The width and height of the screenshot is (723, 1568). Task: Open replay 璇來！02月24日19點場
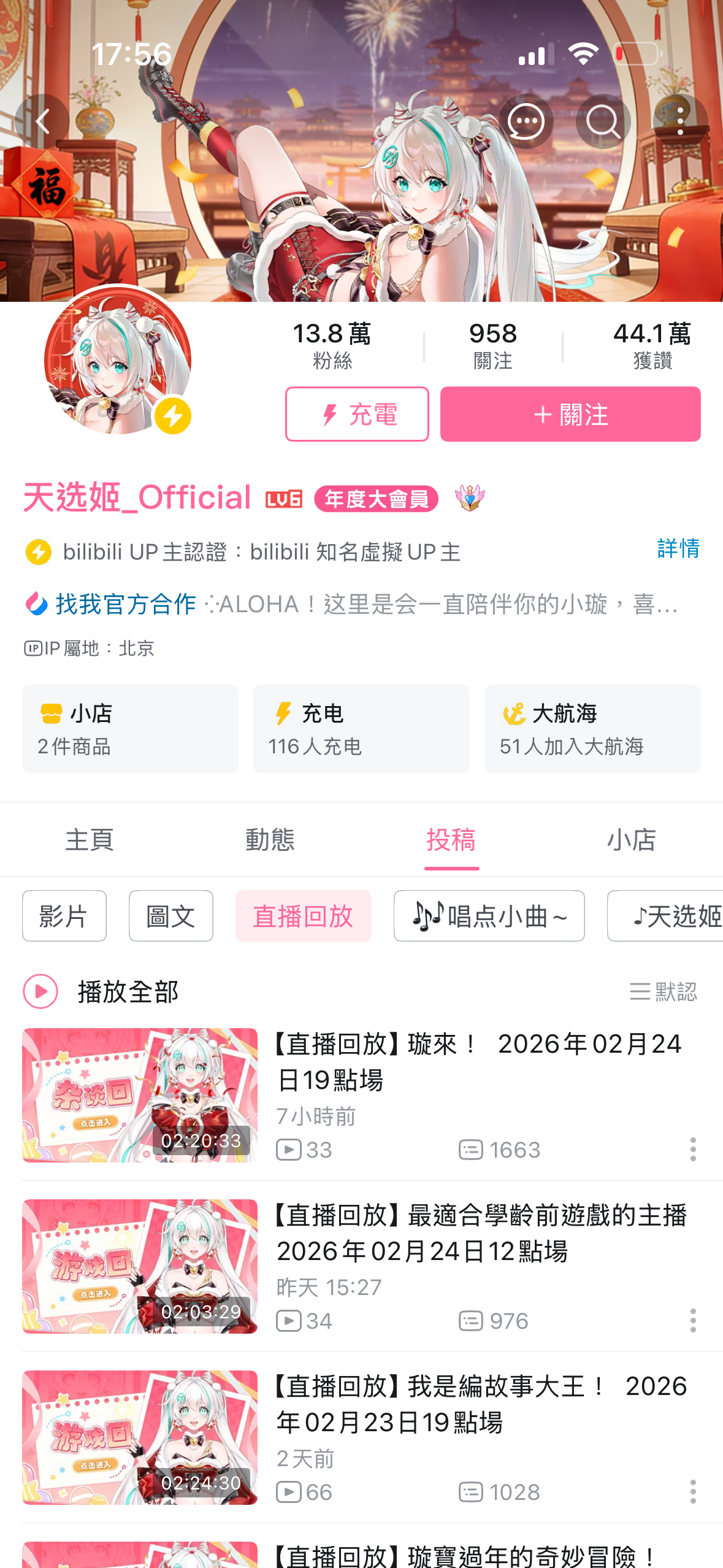(478, 1061)
